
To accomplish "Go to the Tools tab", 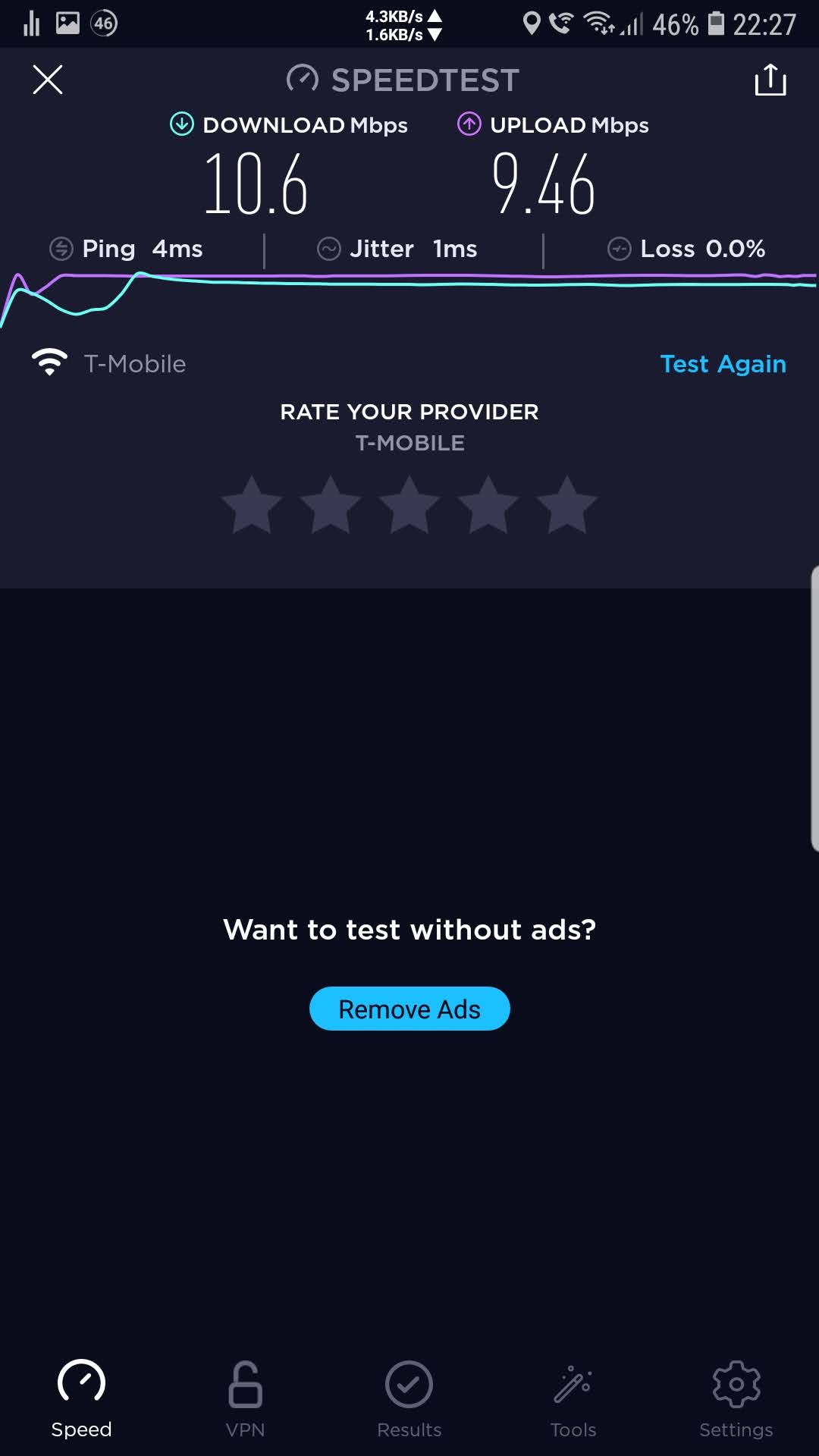I will pos(573,1399).
